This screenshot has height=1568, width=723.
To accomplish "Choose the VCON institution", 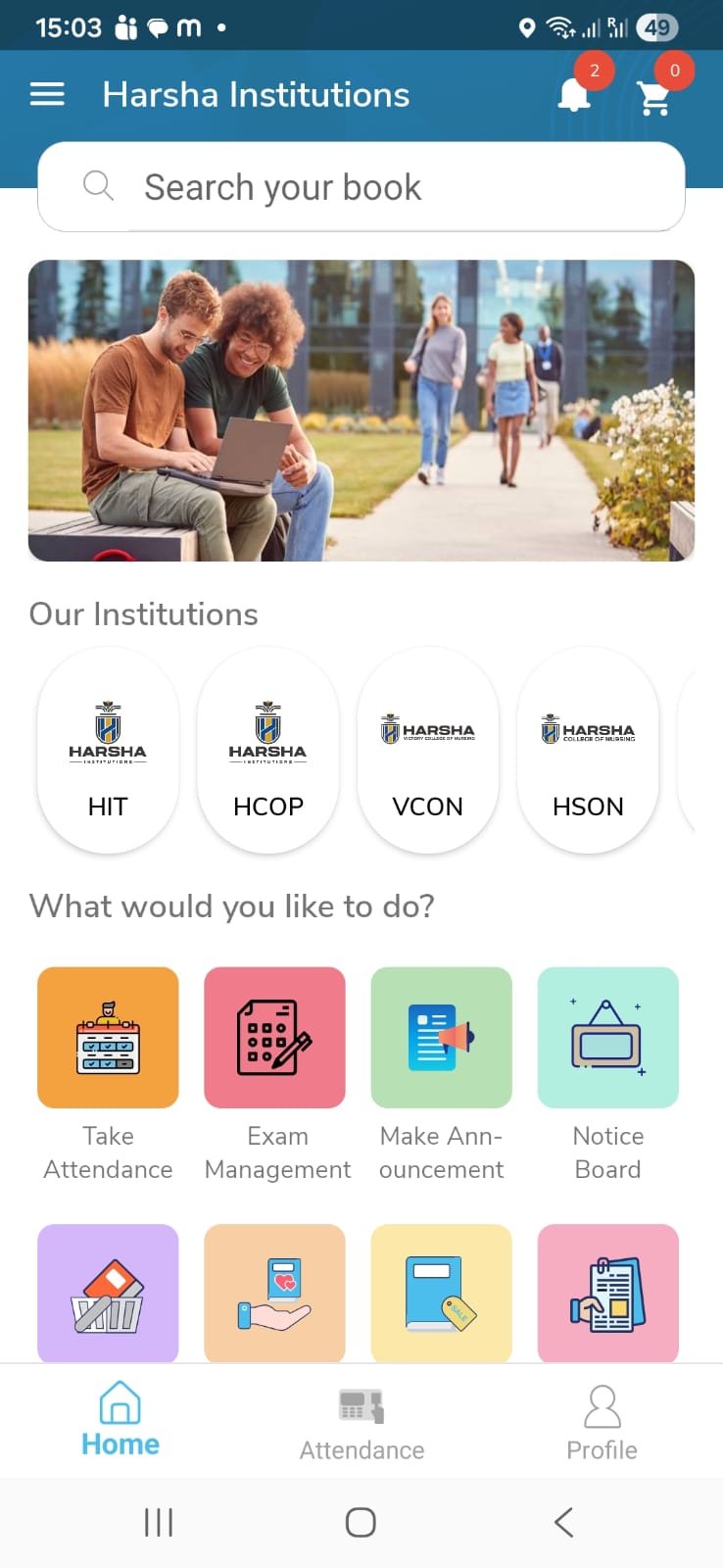I will click(428, 751).
